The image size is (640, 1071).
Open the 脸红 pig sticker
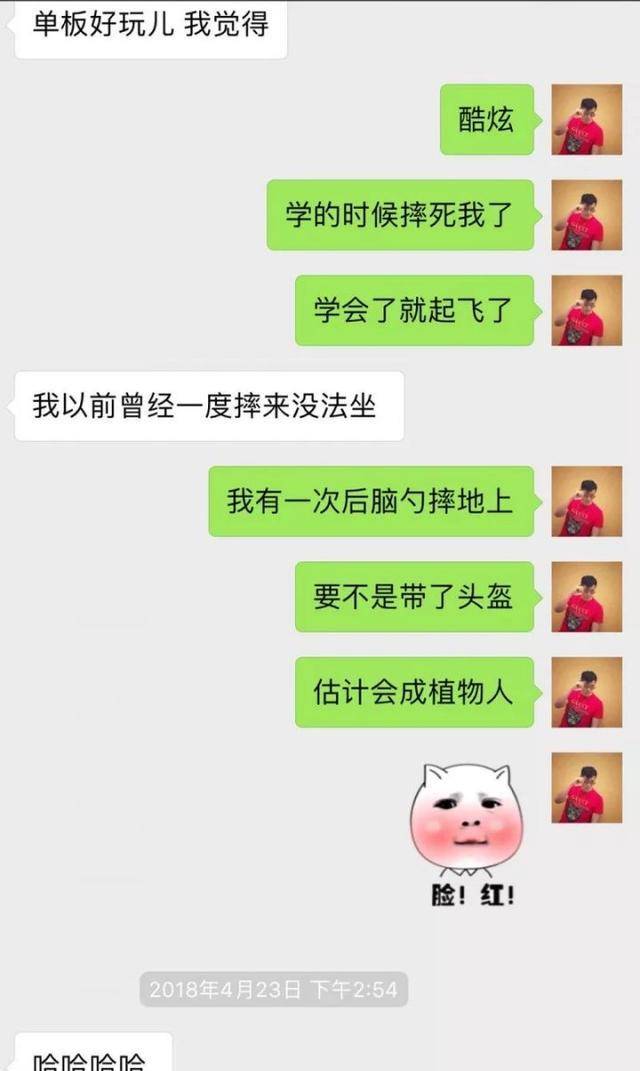[462, 833]
